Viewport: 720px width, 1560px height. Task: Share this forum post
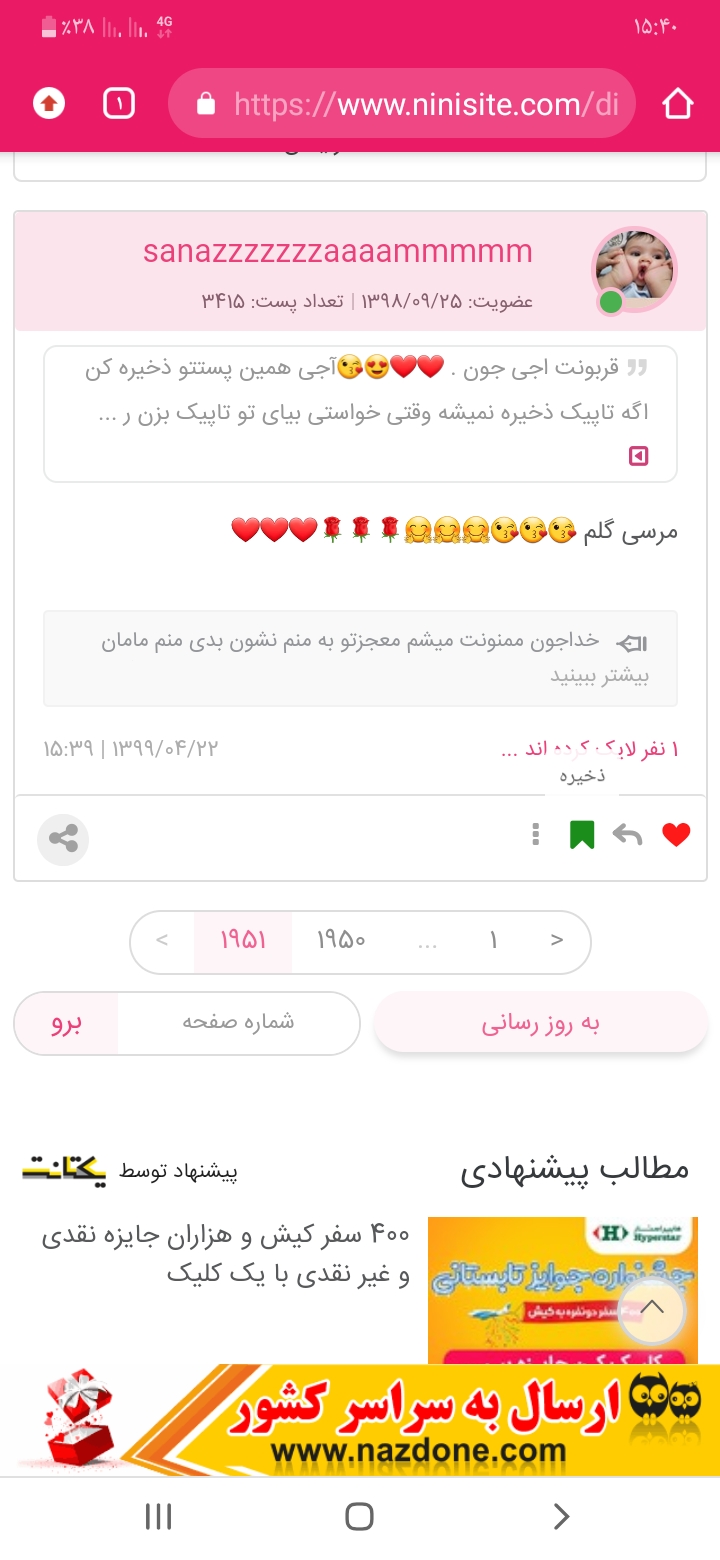coord(63,839)
